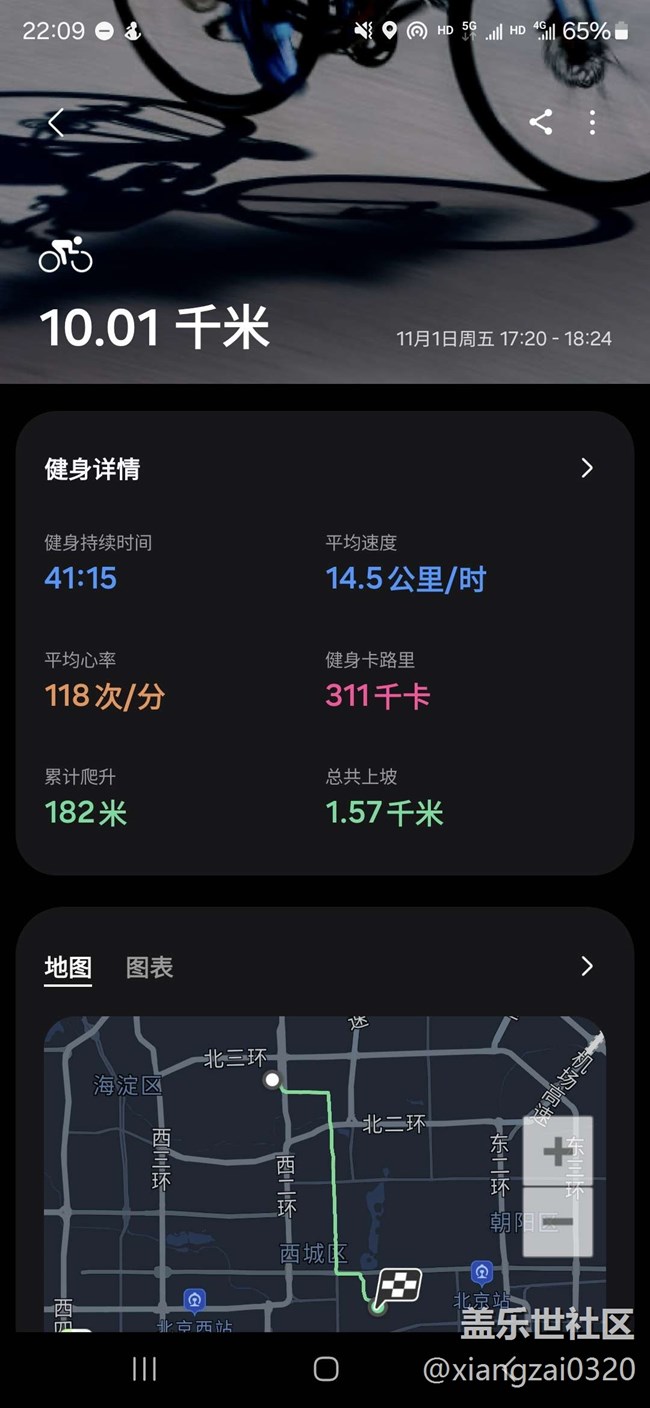The height and width of the screenshot is (1408, 650).
Task: Switch to the 图表 tab
Action: [x=150, y=967]
